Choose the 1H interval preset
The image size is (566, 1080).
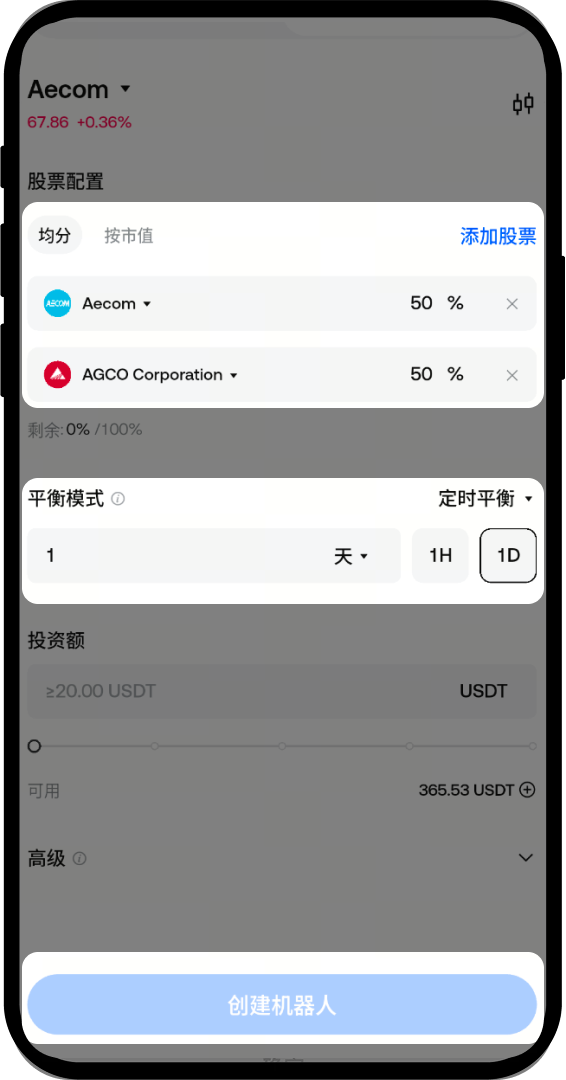[440, 556]
